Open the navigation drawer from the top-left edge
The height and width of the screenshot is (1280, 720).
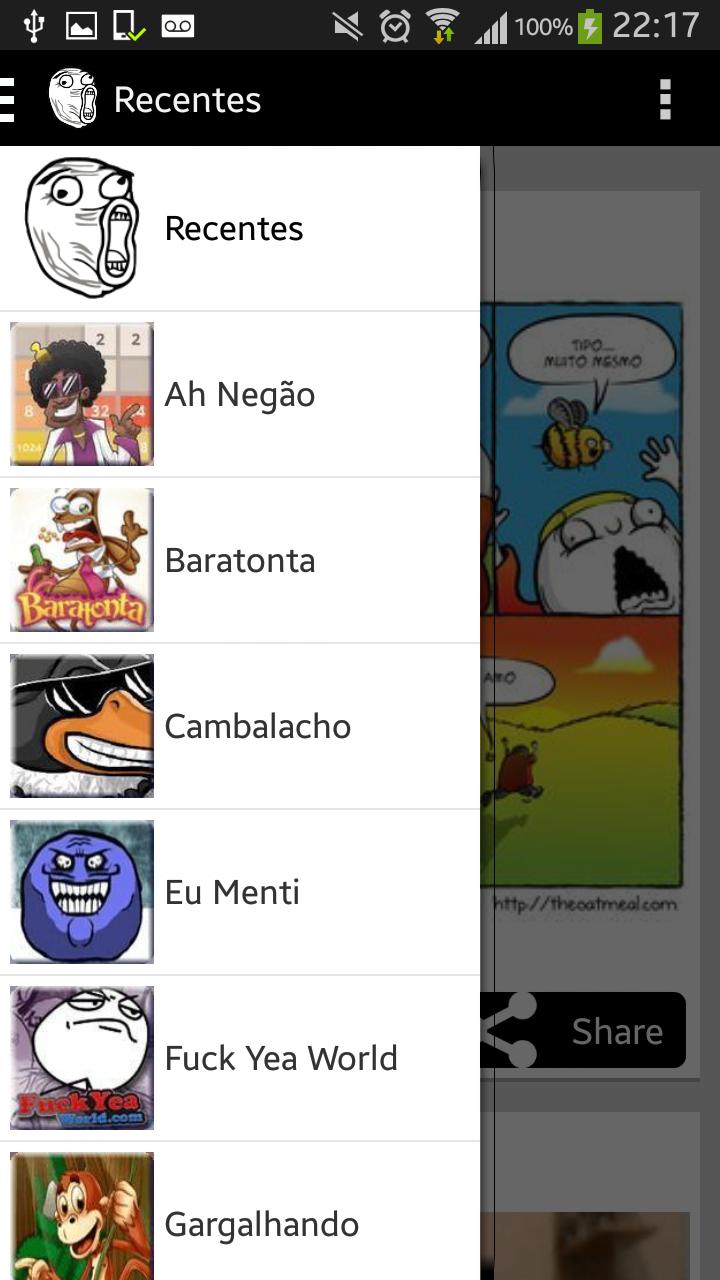(10, 98)
